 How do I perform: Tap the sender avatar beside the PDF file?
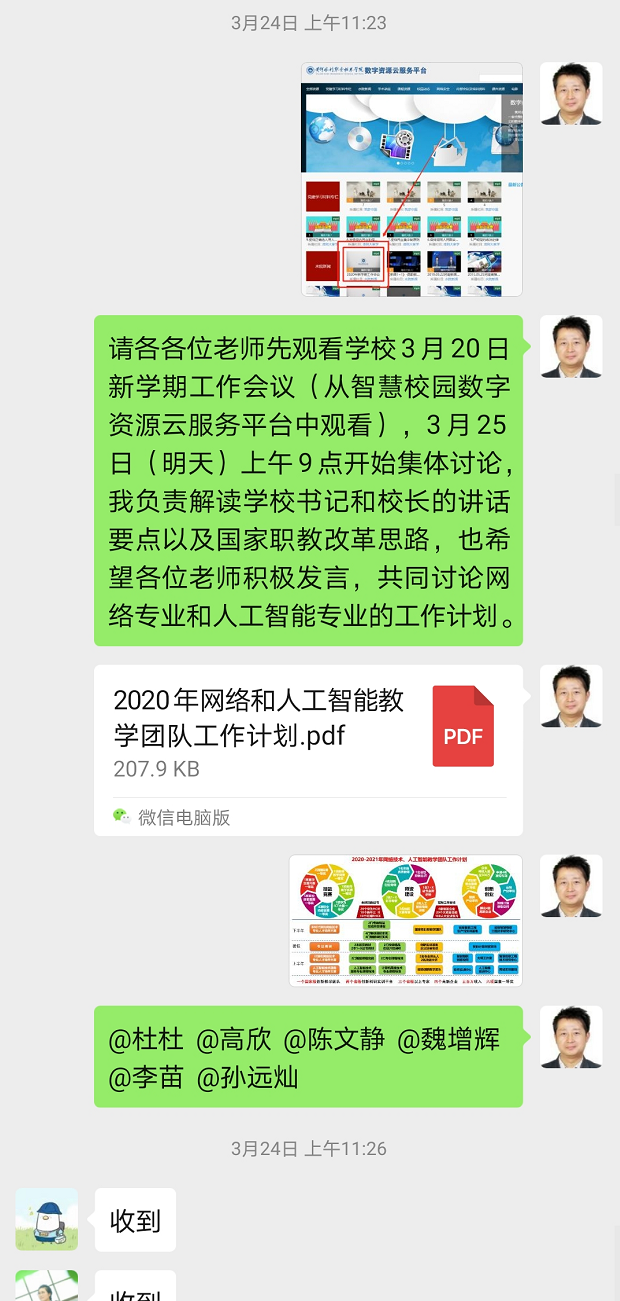click(x=571, y=696)
